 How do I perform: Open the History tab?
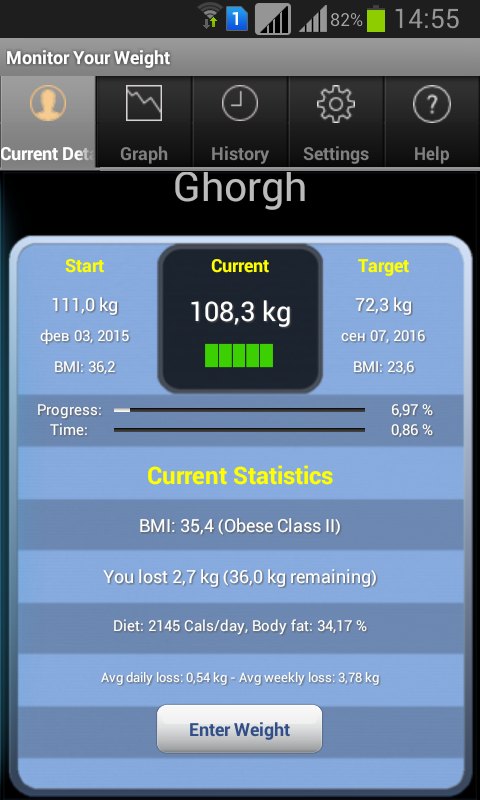(x=240, y=122)
